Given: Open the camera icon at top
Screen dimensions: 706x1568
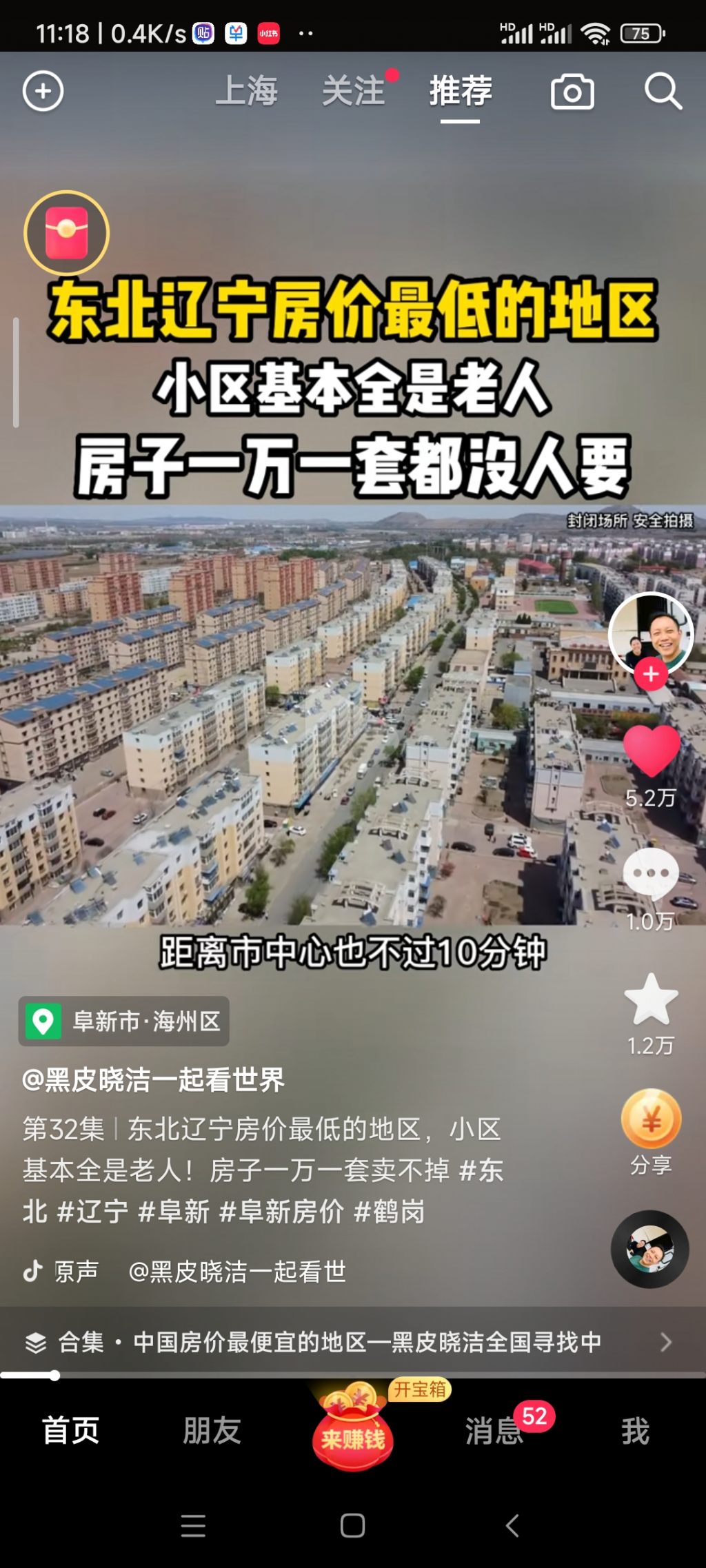Looking at the screenshot, I should pos(572,92).
